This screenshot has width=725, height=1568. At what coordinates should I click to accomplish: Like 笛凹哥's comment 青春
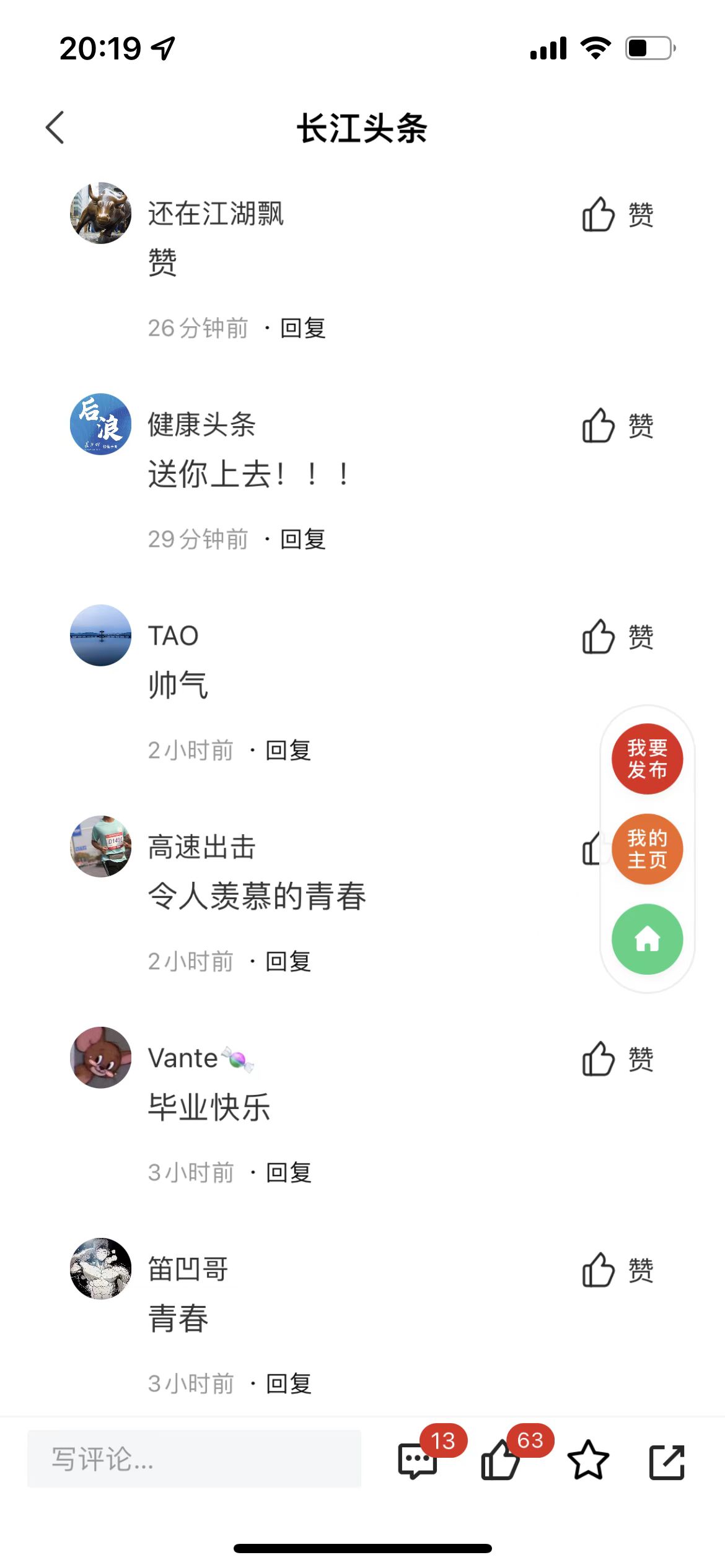pos(617,1271)
